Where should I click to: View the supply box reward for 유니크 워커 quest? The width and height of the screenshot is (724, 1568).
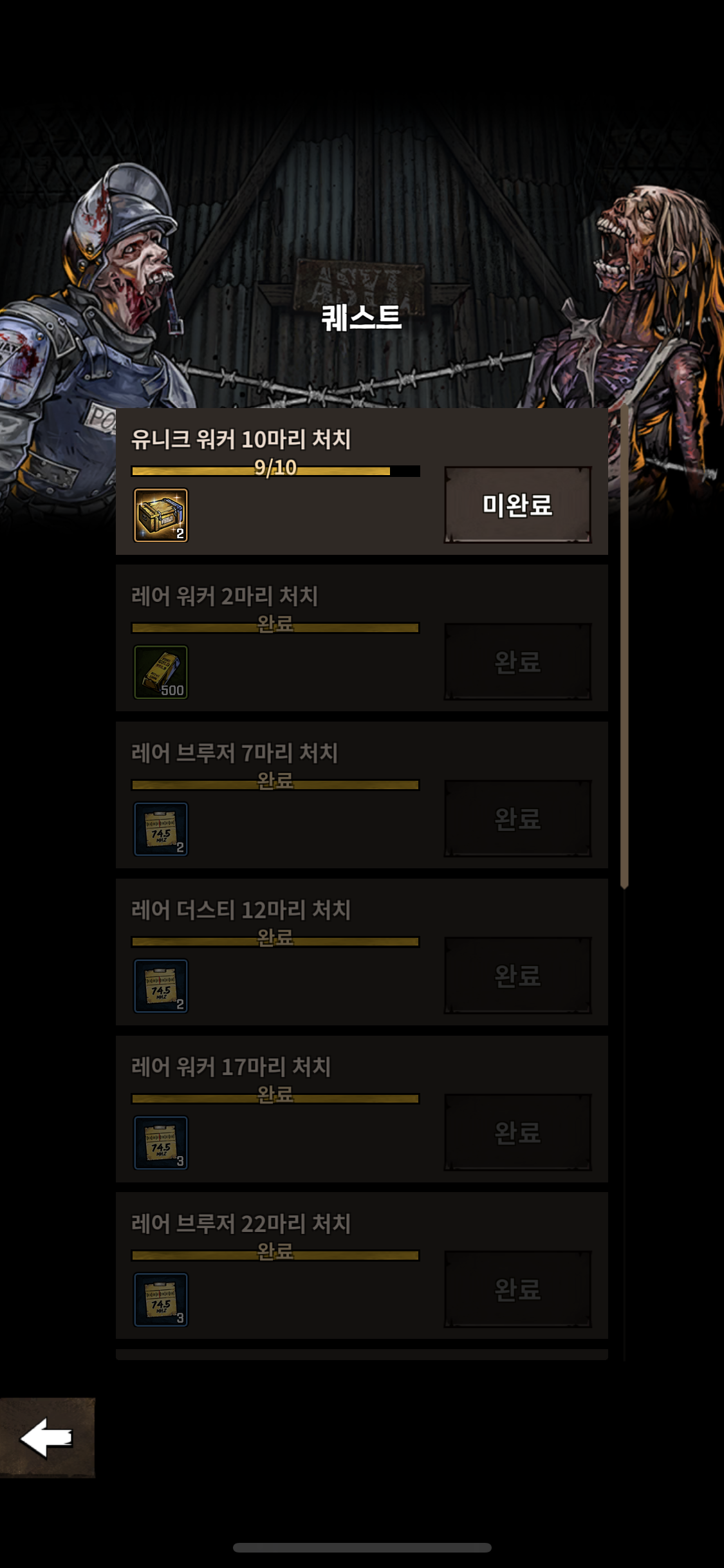[161, 515]
